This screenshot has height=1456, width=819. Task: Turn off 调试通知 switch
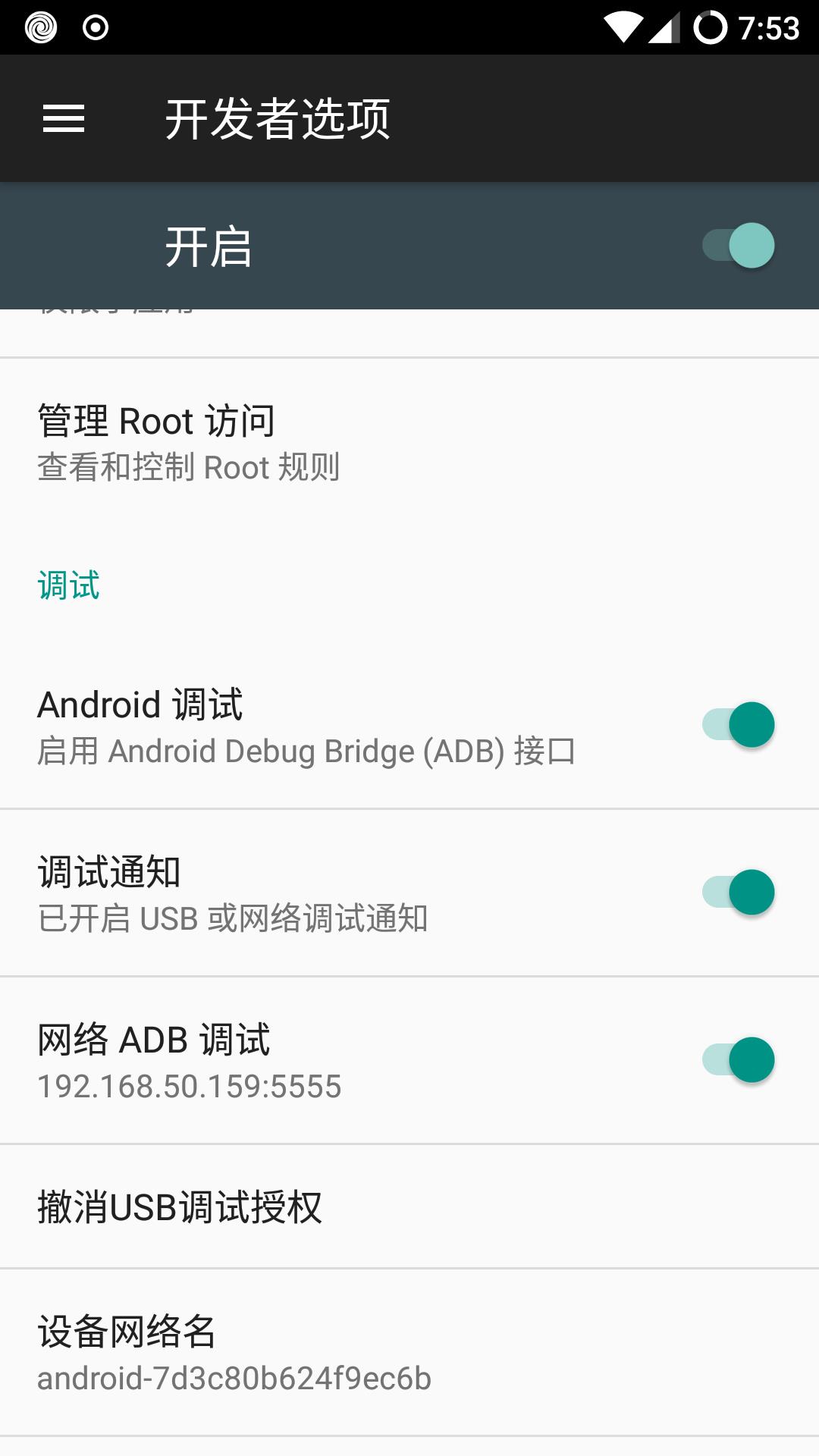(738, 893)
